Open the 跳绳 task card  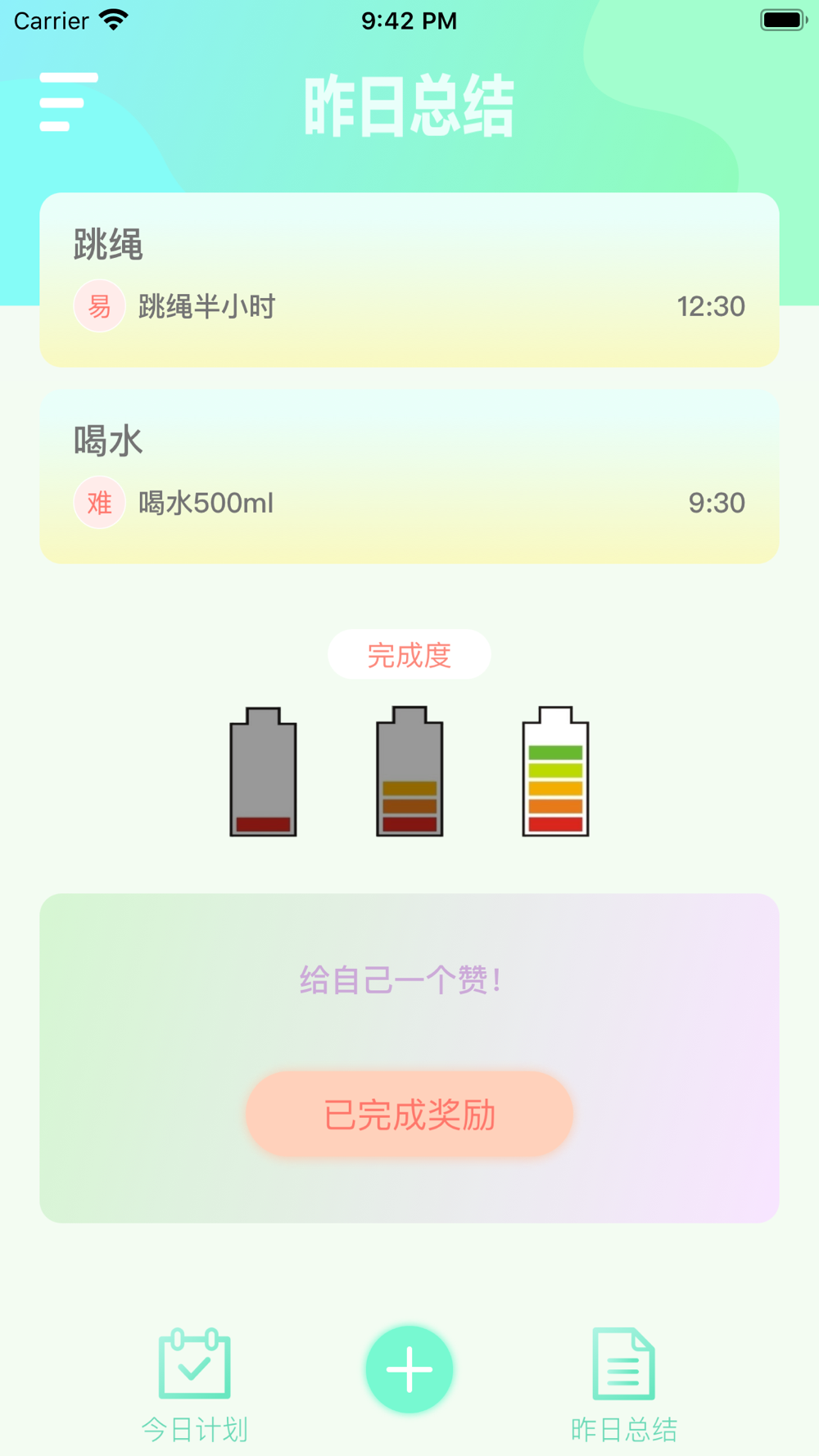pyautogui.click(x=409, y=280)
